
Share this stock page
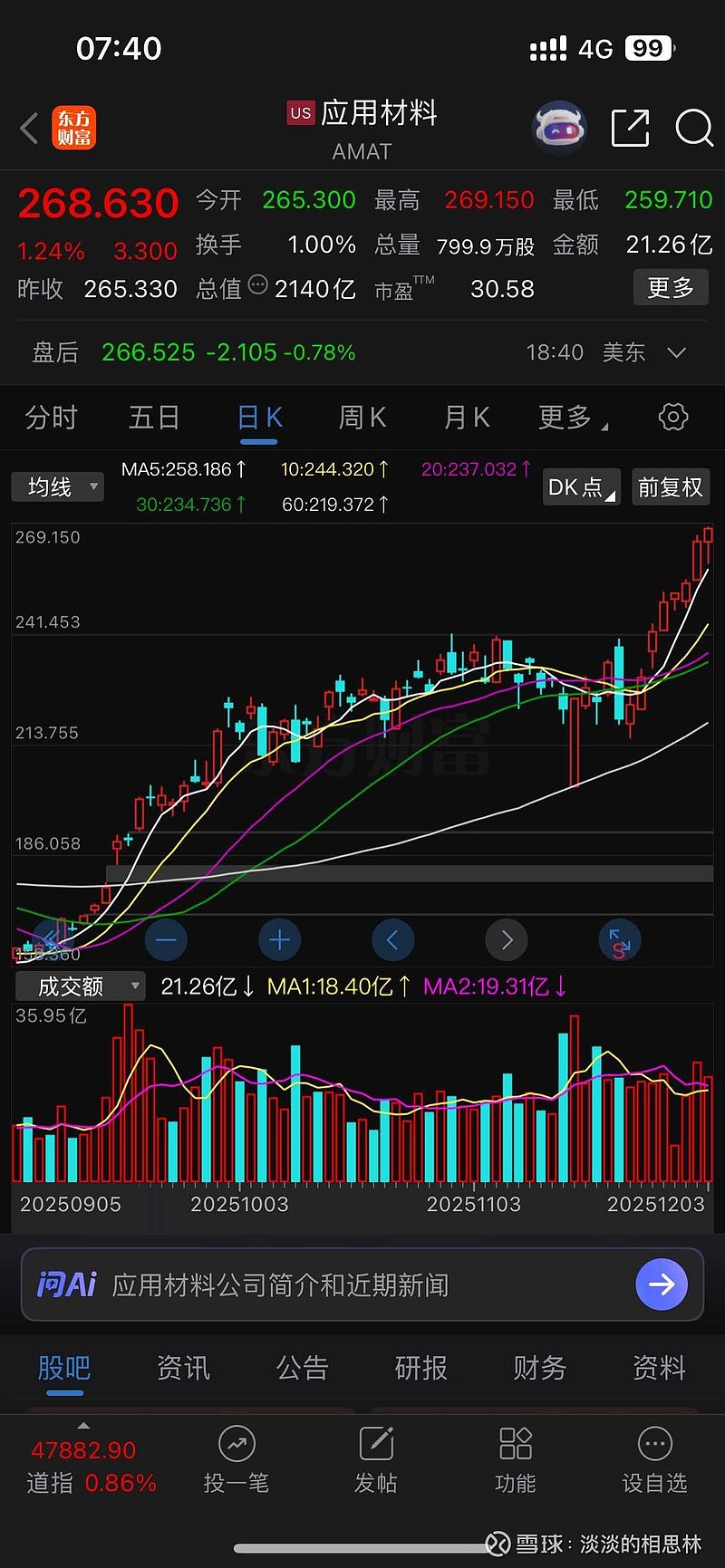point(629,128)
